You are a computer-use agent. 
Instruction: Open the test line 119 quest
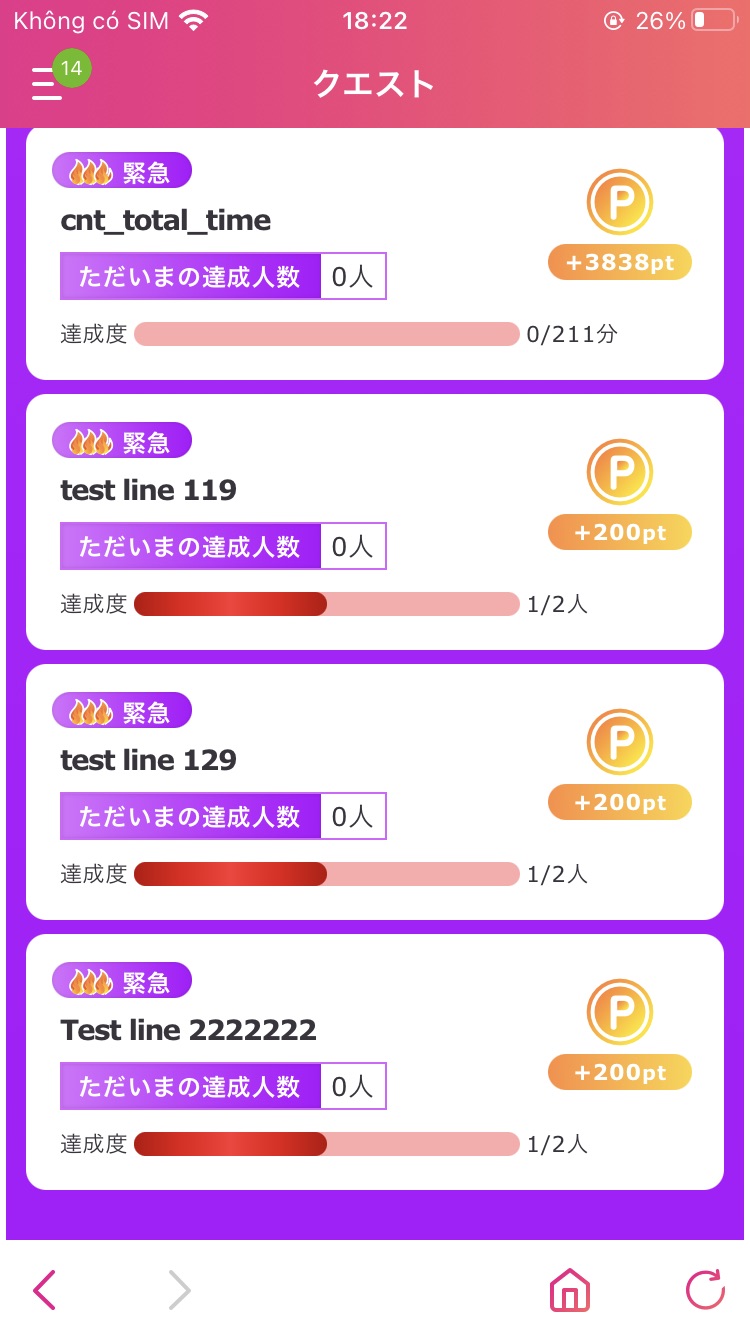(374, 522)
